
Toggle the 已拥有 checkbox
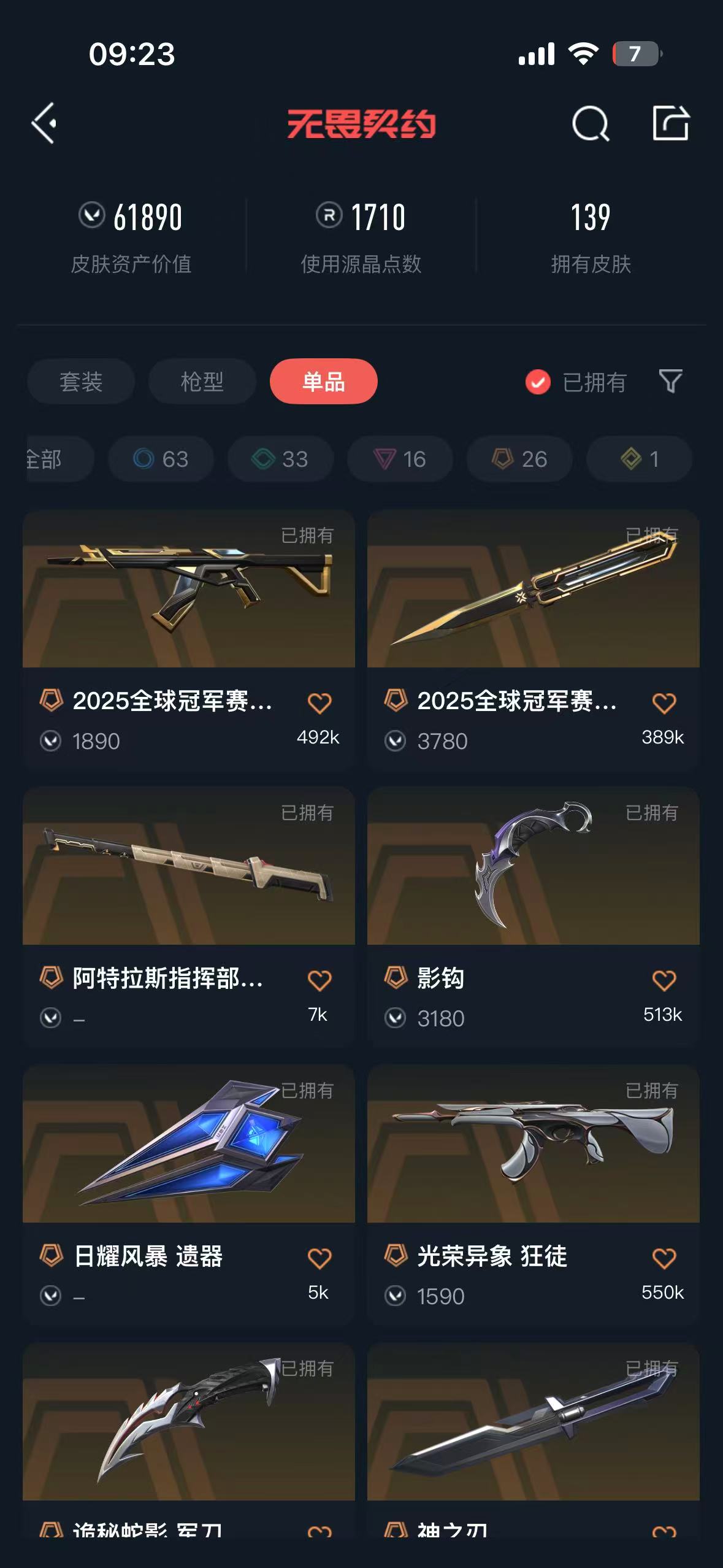pos(538,382)
